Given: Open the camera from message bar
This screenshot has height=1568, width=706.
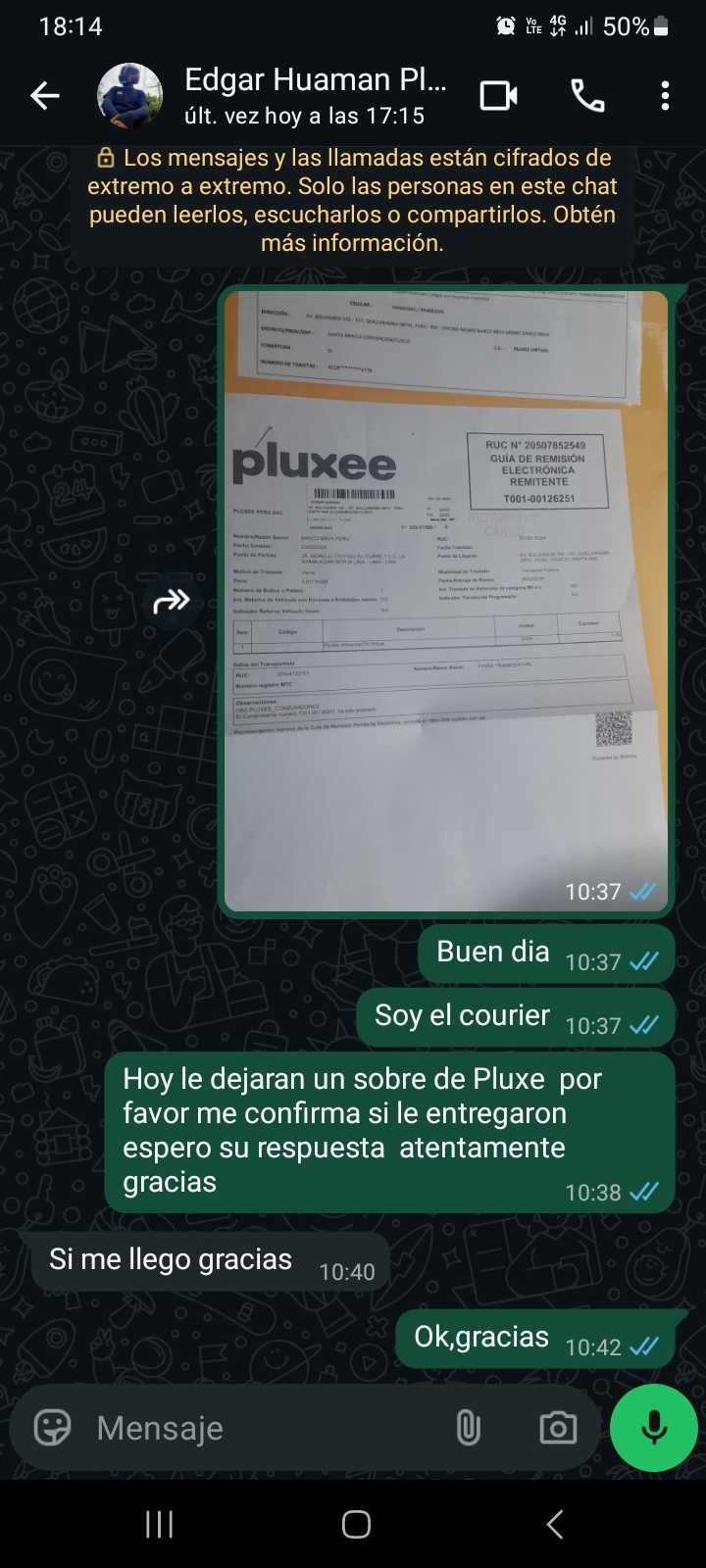Looking at the screenshot, I should click(x=558, y=1428).
